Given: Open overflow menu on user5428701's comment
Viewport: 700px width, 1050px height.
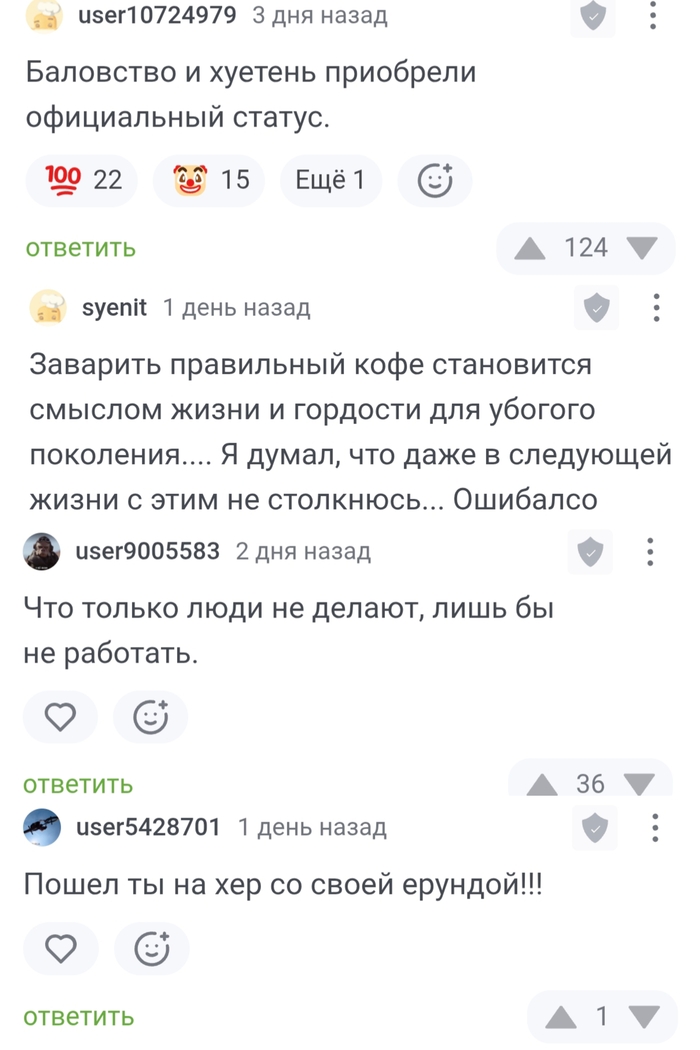Looking at the screenshot, I should point(656,827).
